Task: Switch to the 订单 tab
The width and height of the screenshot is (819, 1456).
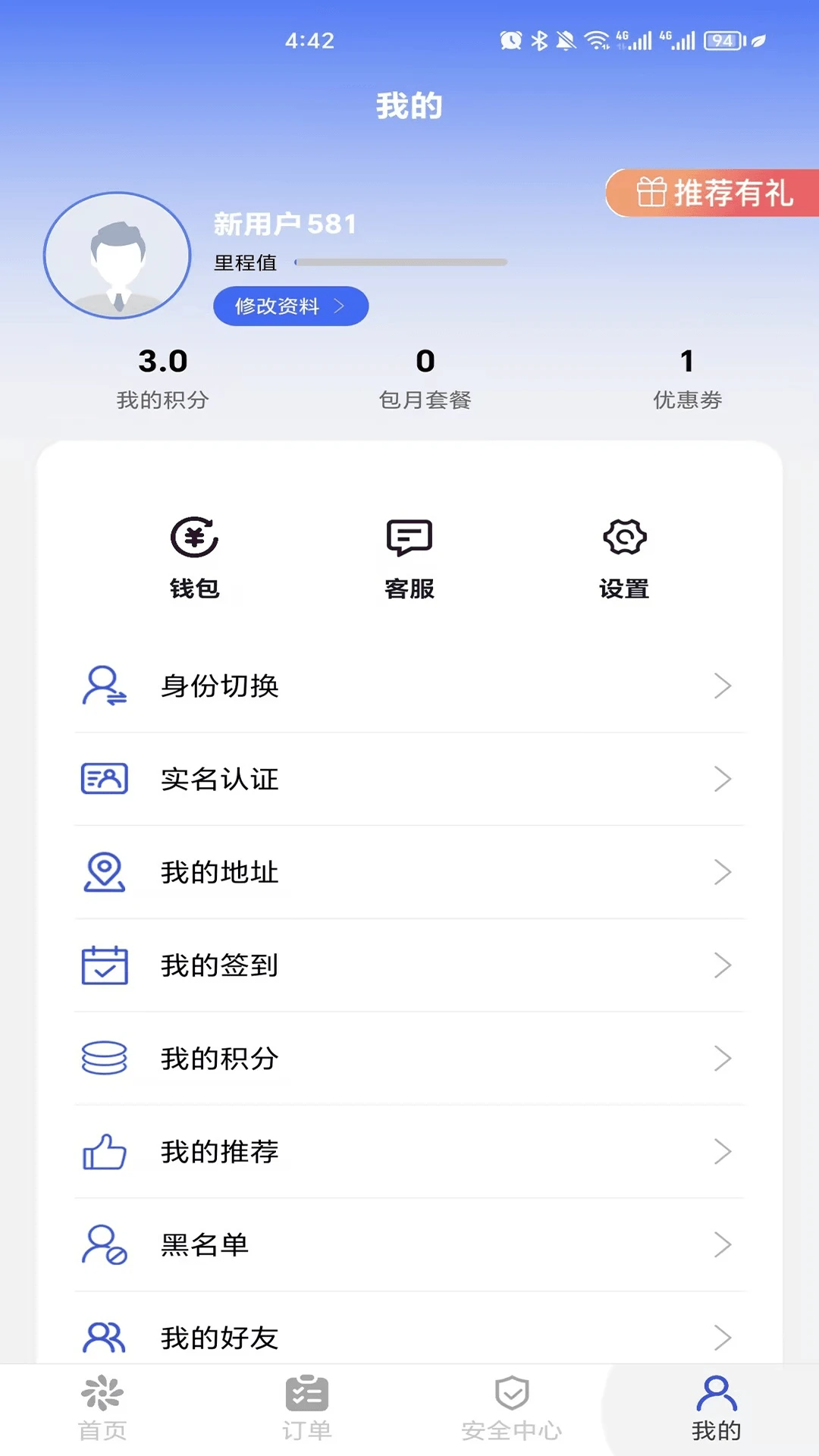Action: (307, 1409)
